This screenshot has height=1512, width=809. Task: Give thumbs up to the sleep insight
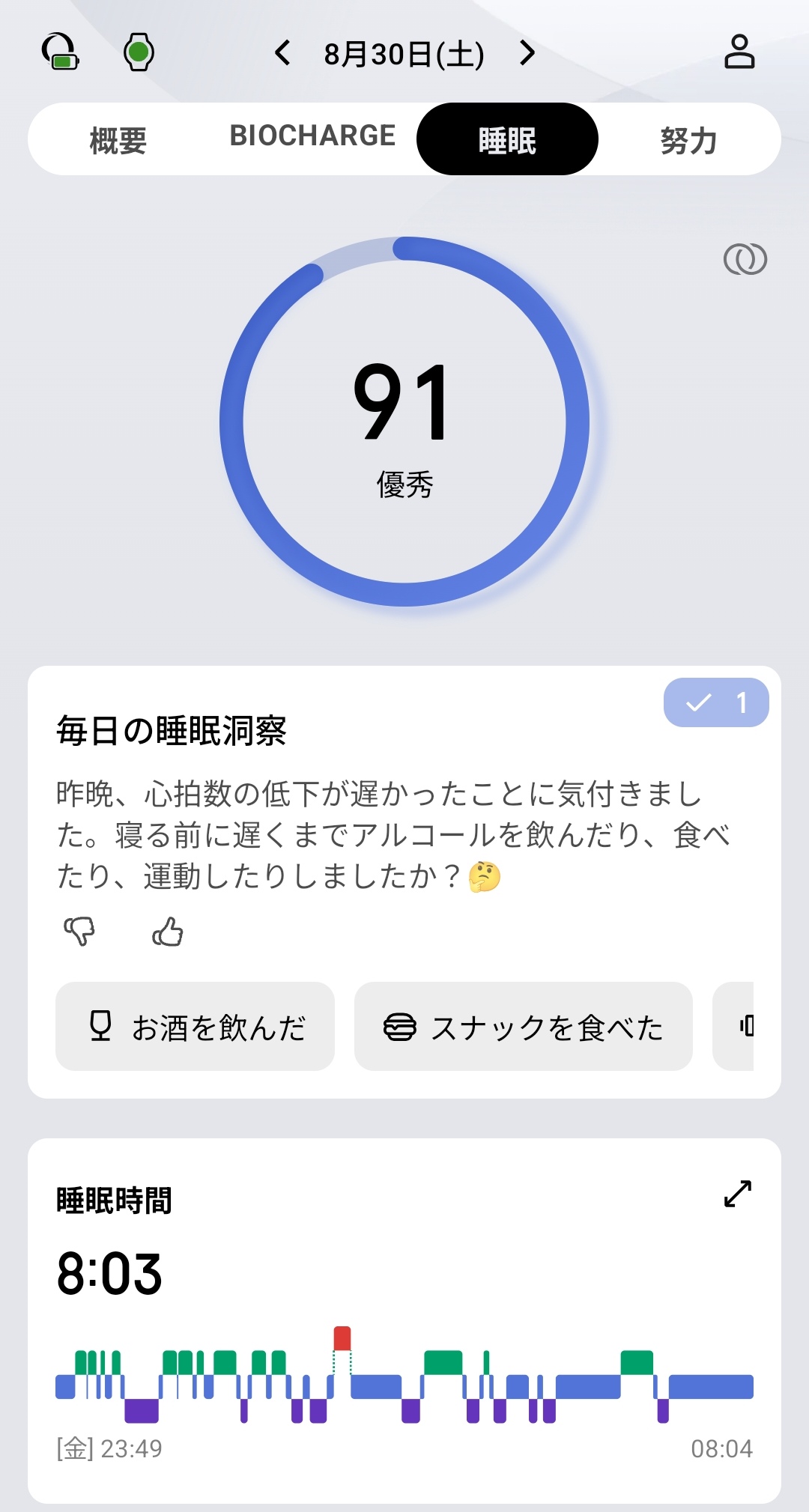coord(168,932)
